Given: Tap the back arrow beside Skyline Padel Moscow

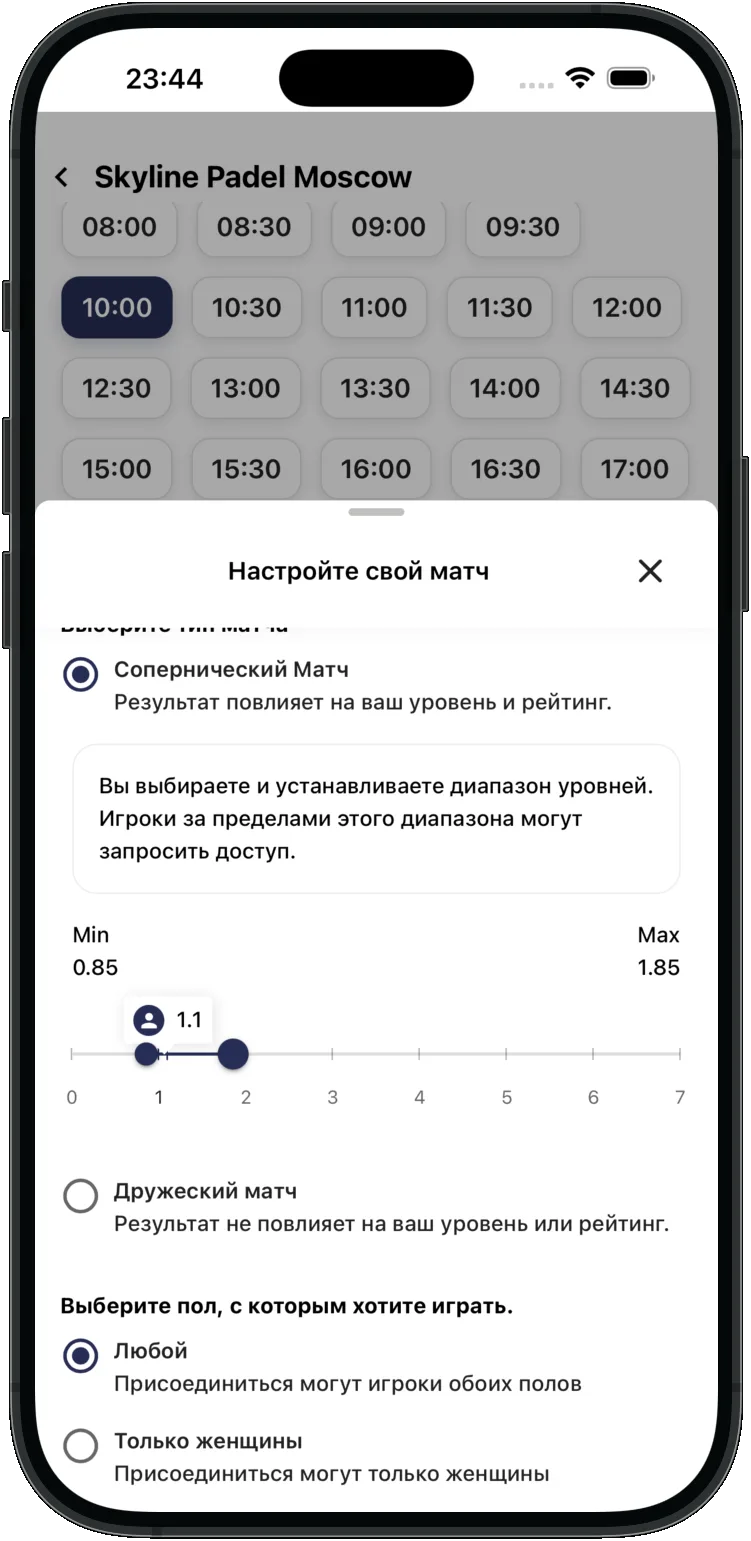Looking at the screenshot, I should point(61,177).
